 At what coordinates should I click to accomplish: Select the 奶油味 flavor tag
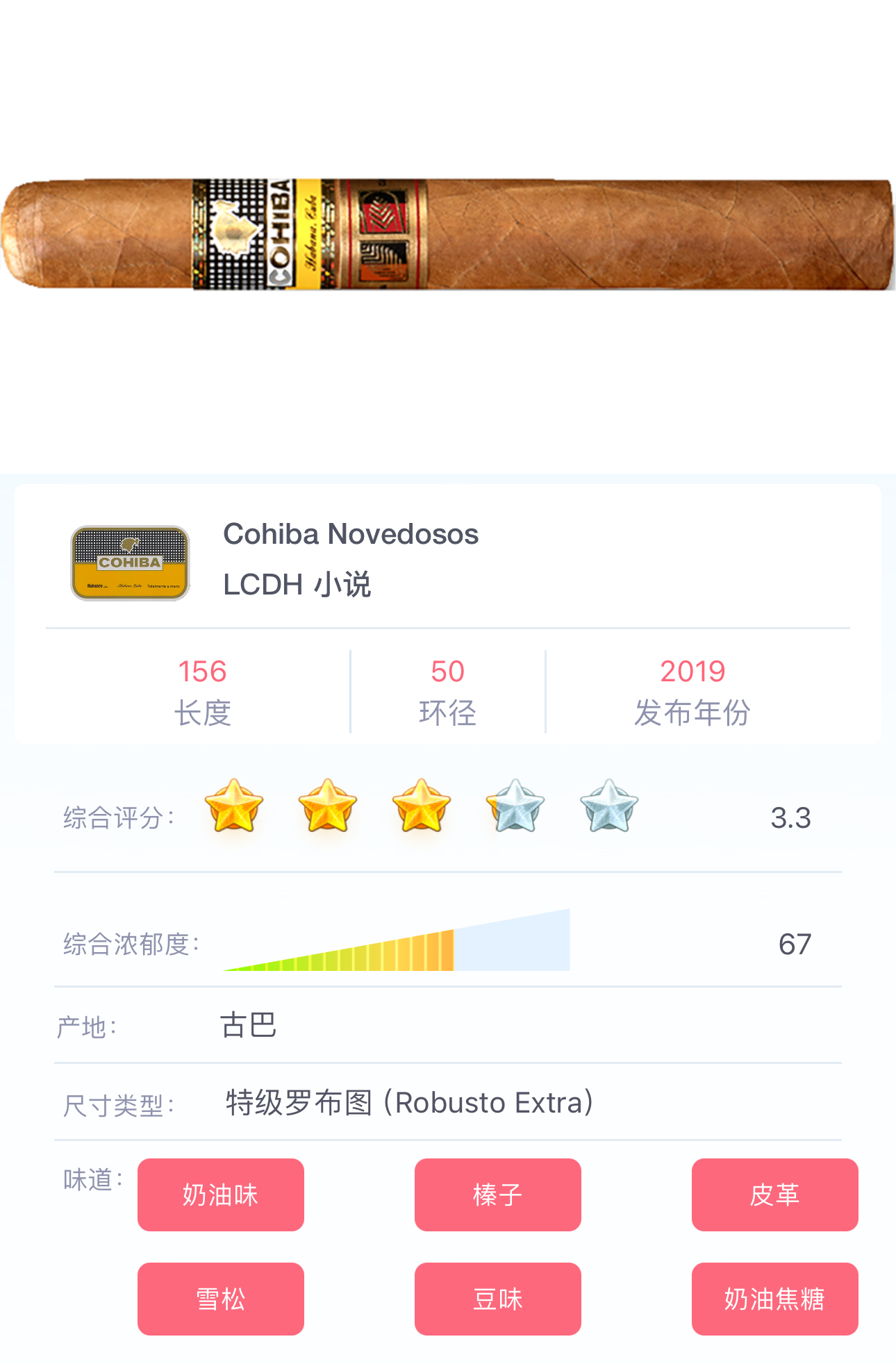click(220, 1195)
